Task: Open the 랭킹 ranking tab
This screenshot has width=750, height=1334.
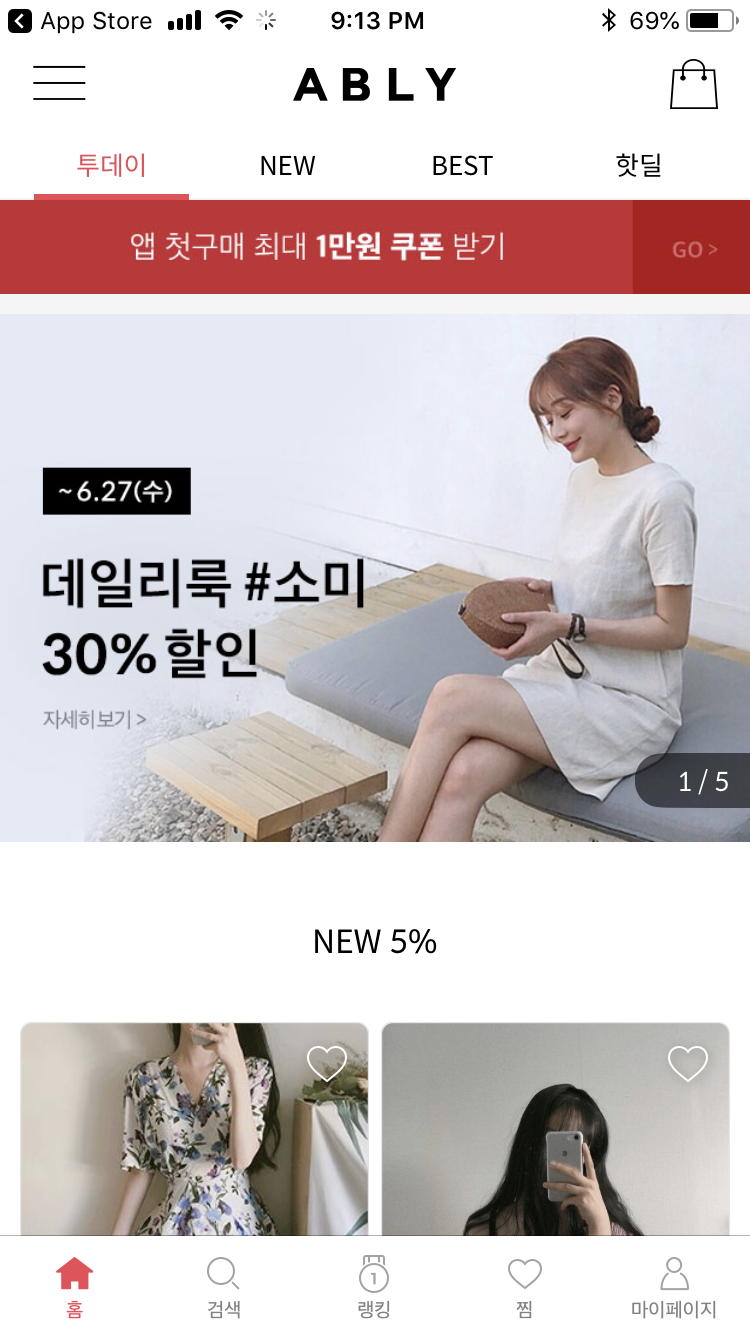Action: (x=373, y=1287)
